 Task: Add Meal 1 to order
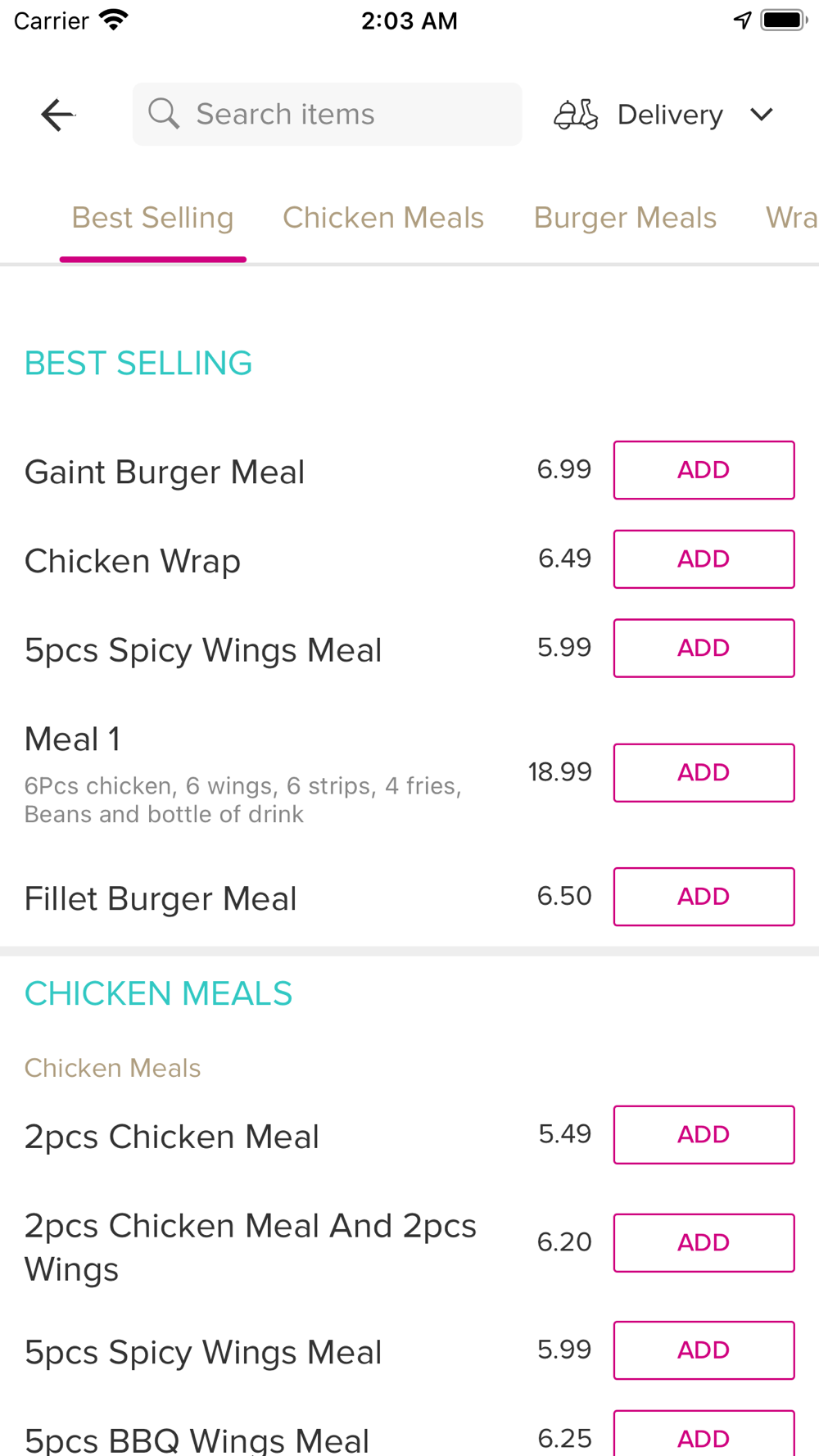(x=704, y=772)
